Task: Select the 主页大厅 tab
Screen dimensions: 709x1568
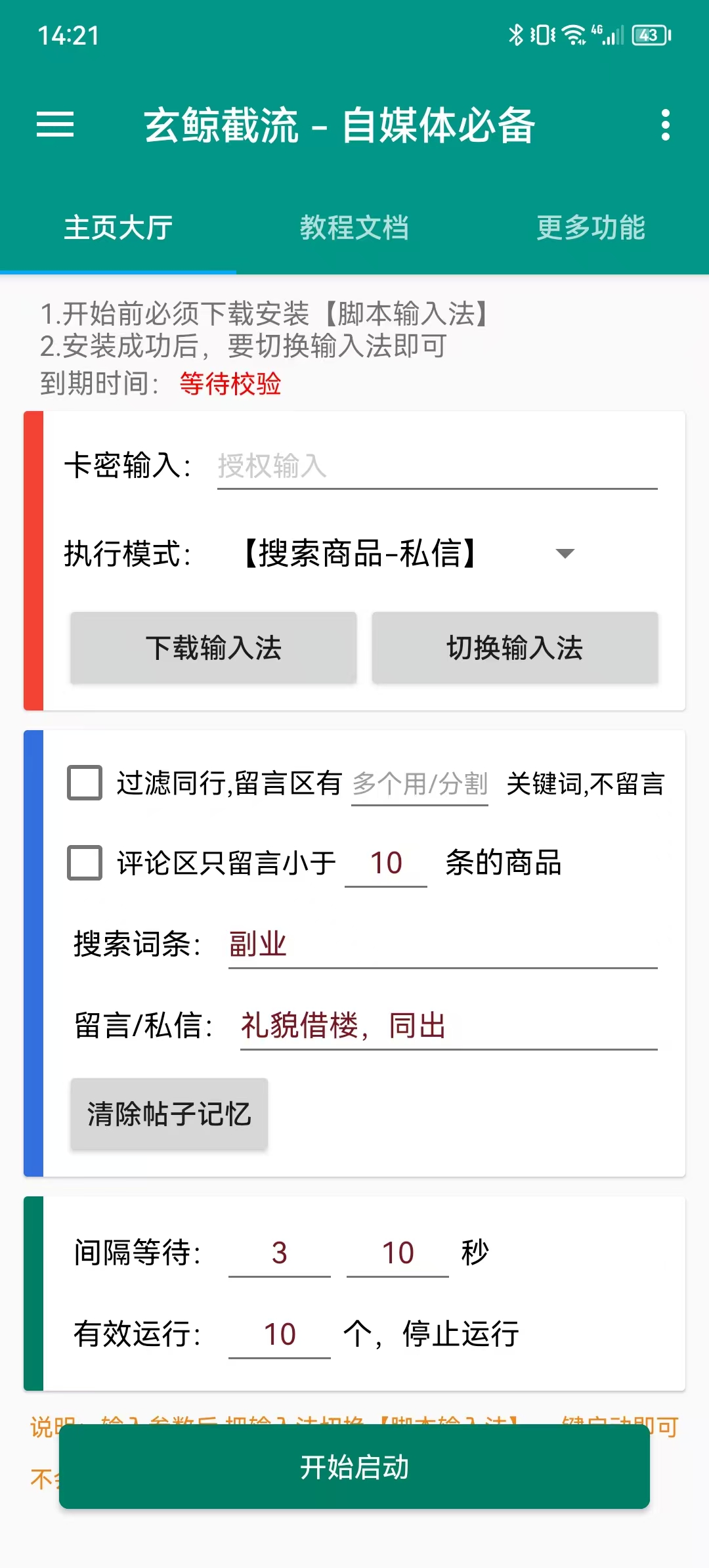Action: click(118, 228)
